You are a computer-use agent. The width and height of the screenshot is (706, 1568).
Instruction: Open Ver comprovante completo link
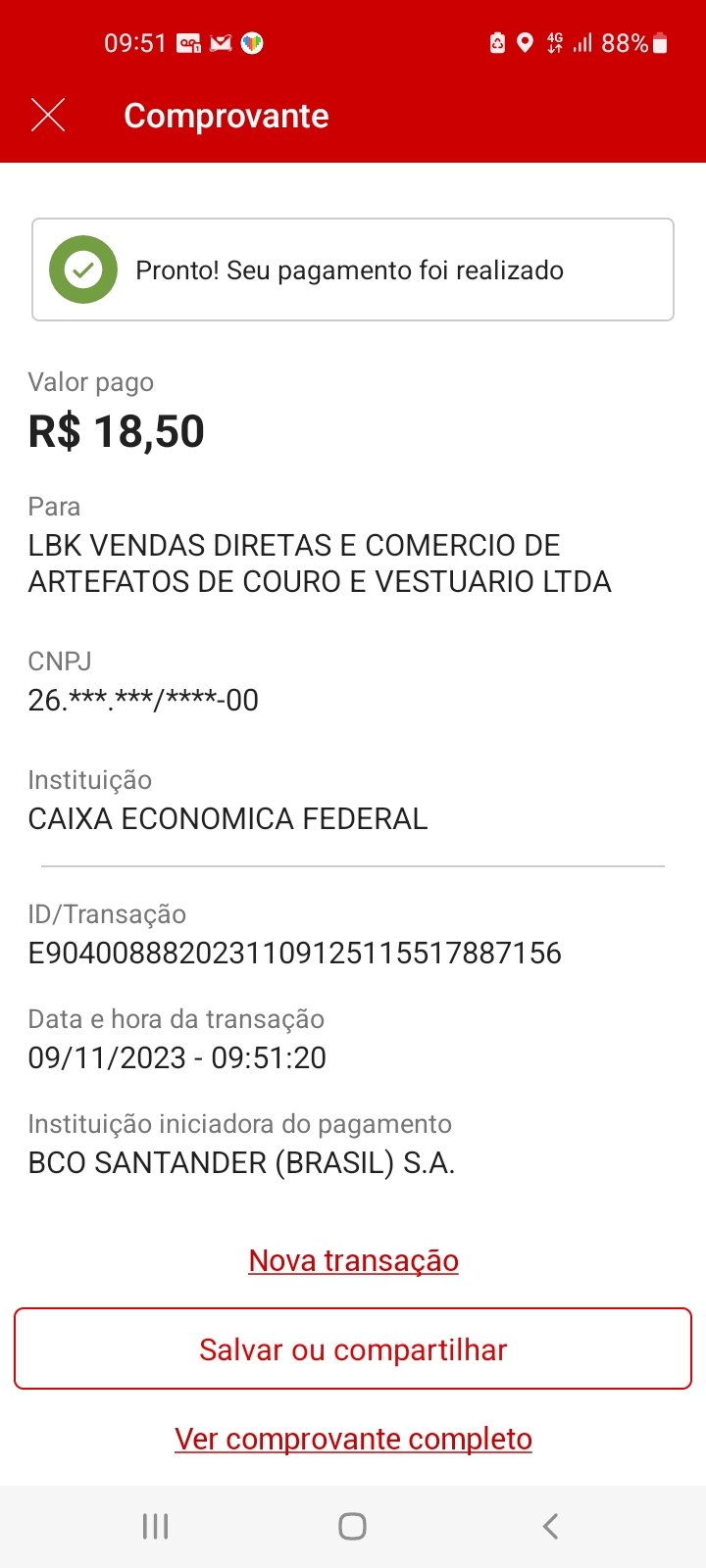click(x=353, y=1439)
